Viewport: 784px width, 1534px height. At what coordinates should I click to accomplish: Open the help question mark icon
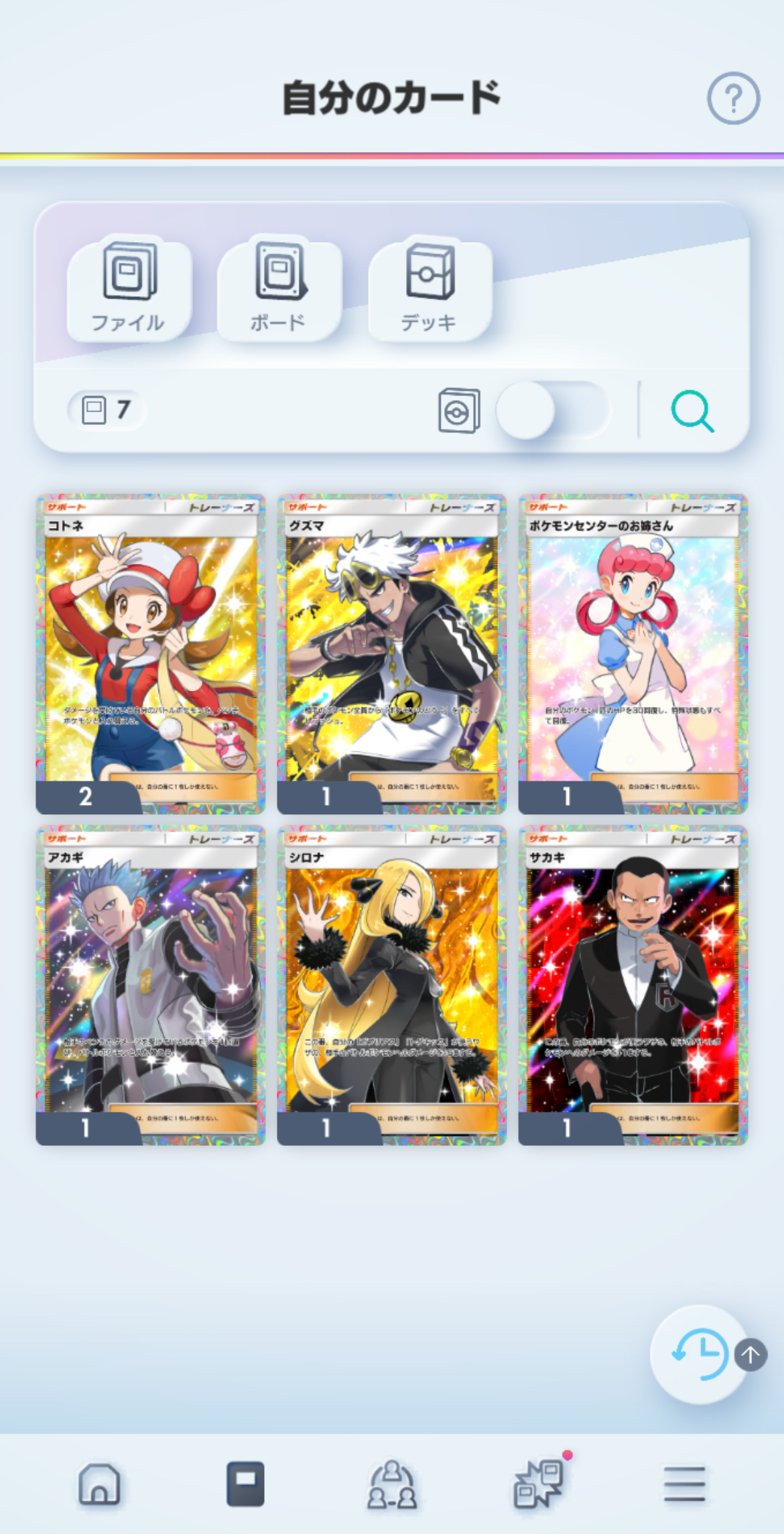coord(733,99)
